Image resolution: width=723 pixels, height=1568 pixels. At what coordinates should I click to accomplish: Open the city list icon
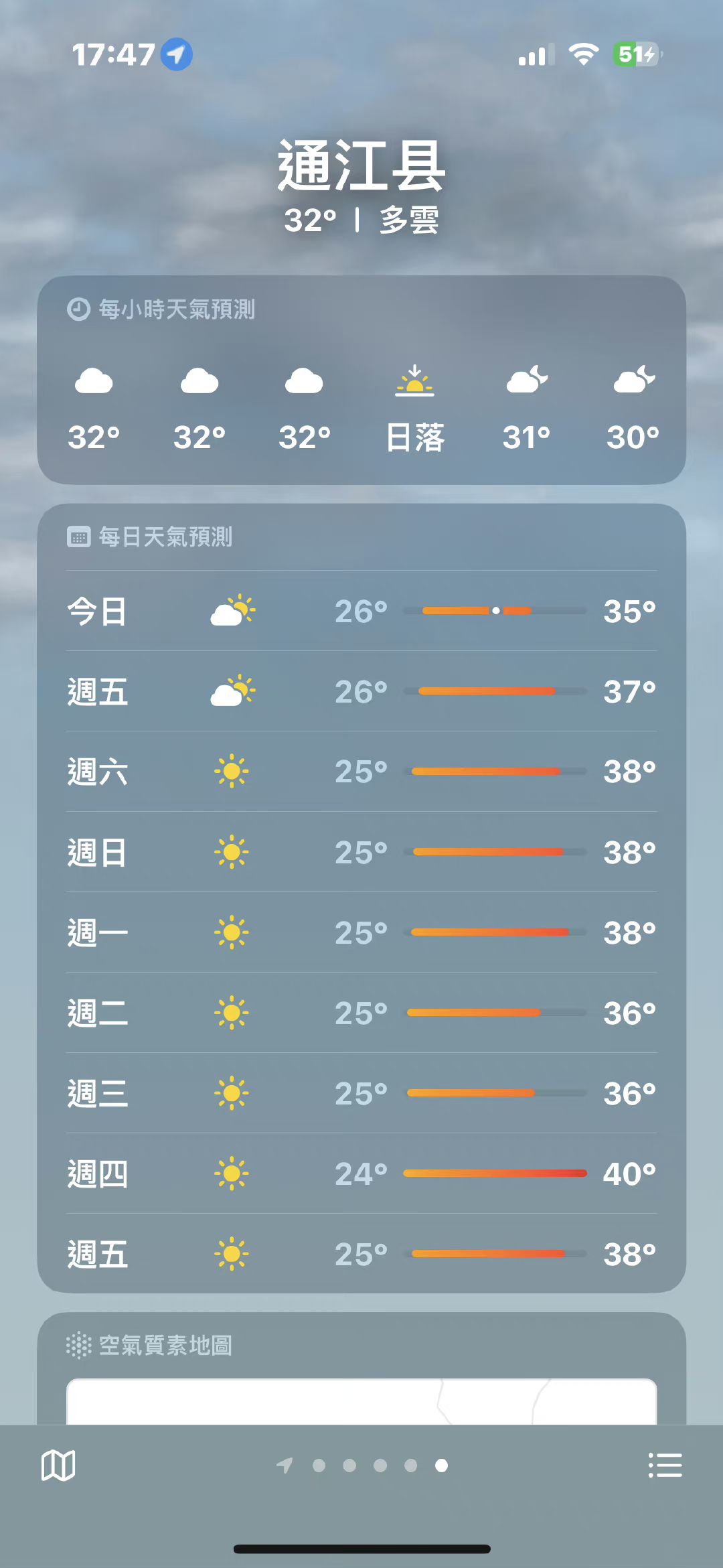pos(665,1465)
